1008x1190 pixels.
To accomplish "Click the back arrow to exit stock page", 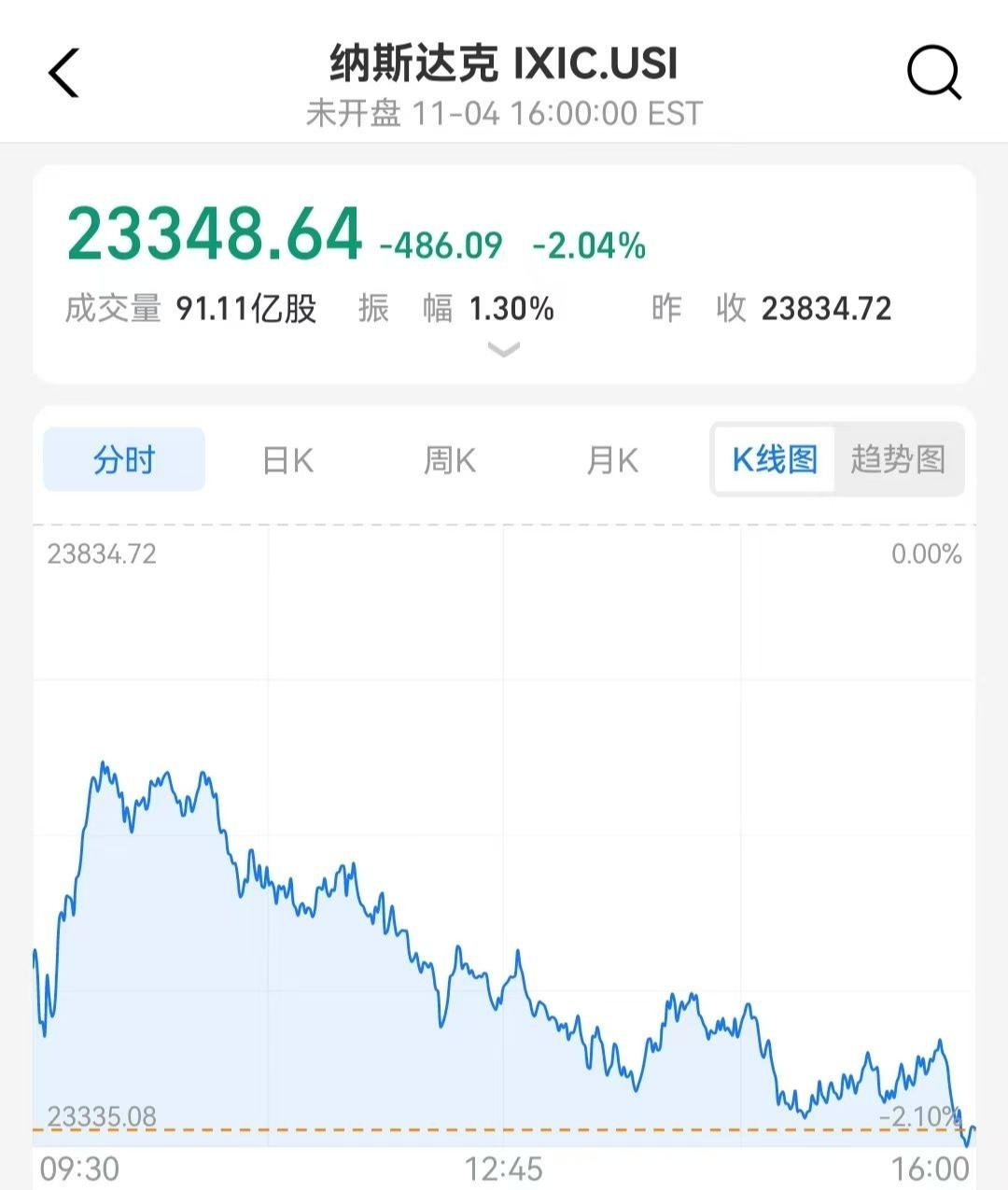I will coord(62,73).
